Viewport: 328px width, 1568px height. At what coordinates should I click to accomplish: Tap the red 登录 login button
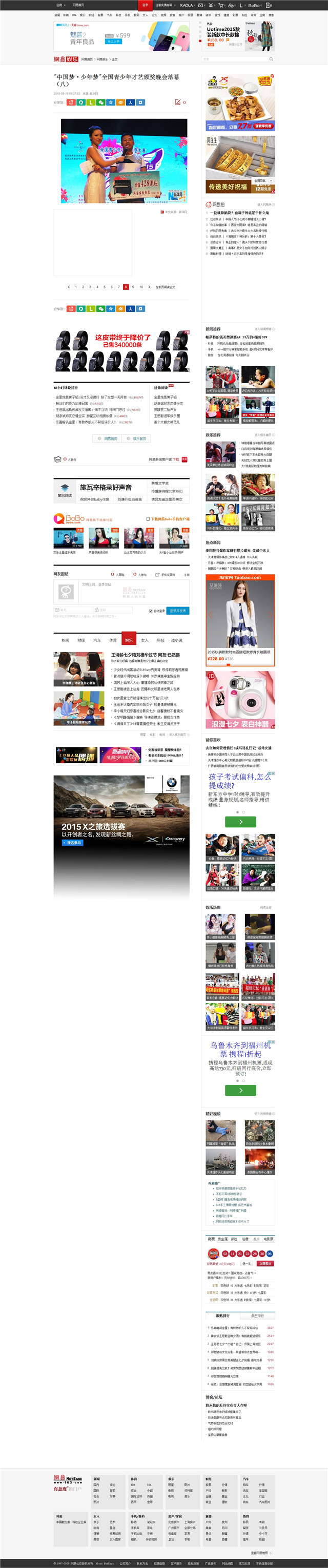point(145,5)
